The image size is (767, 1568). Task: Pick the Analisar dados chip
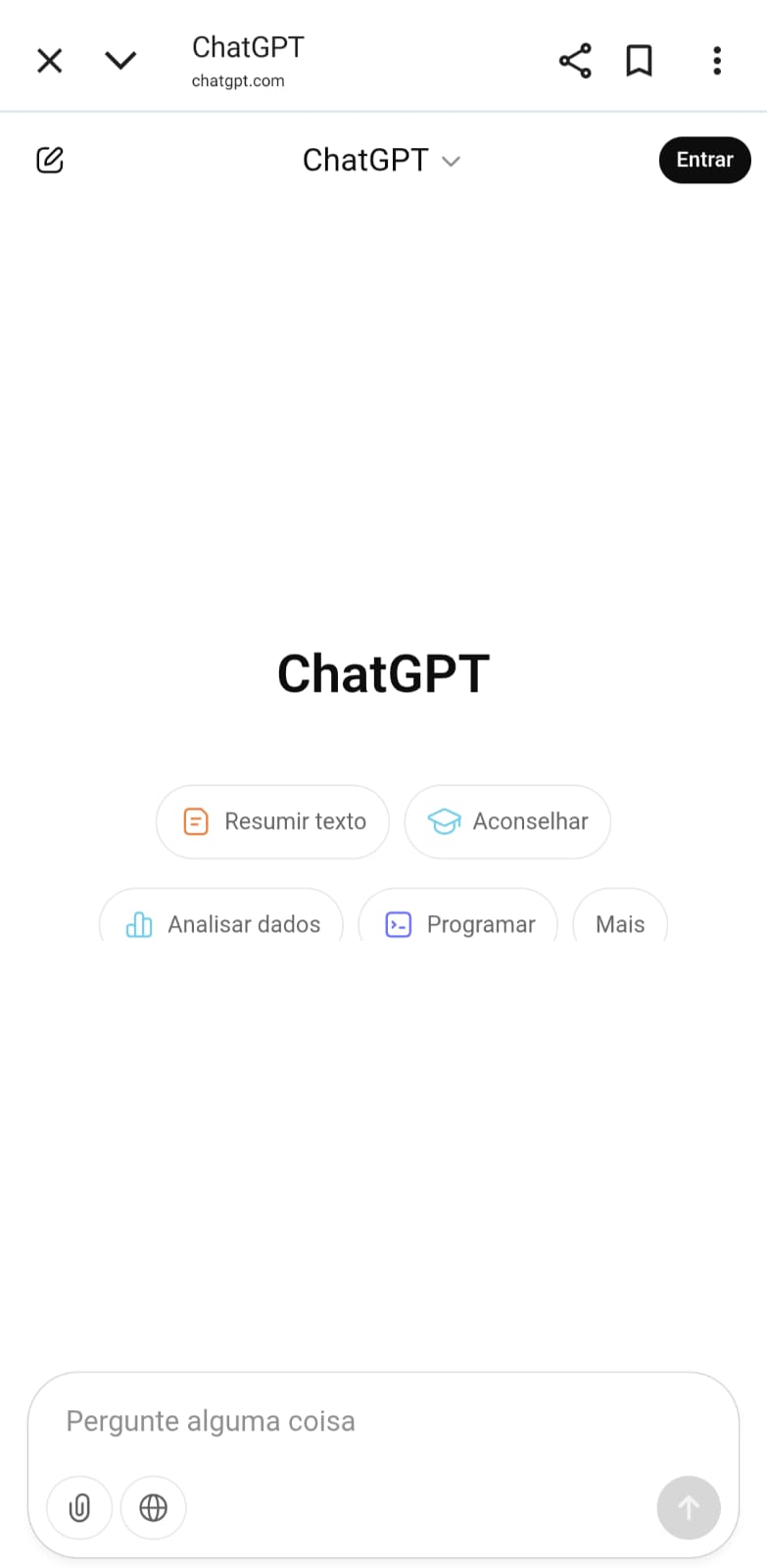coord(222,923)
